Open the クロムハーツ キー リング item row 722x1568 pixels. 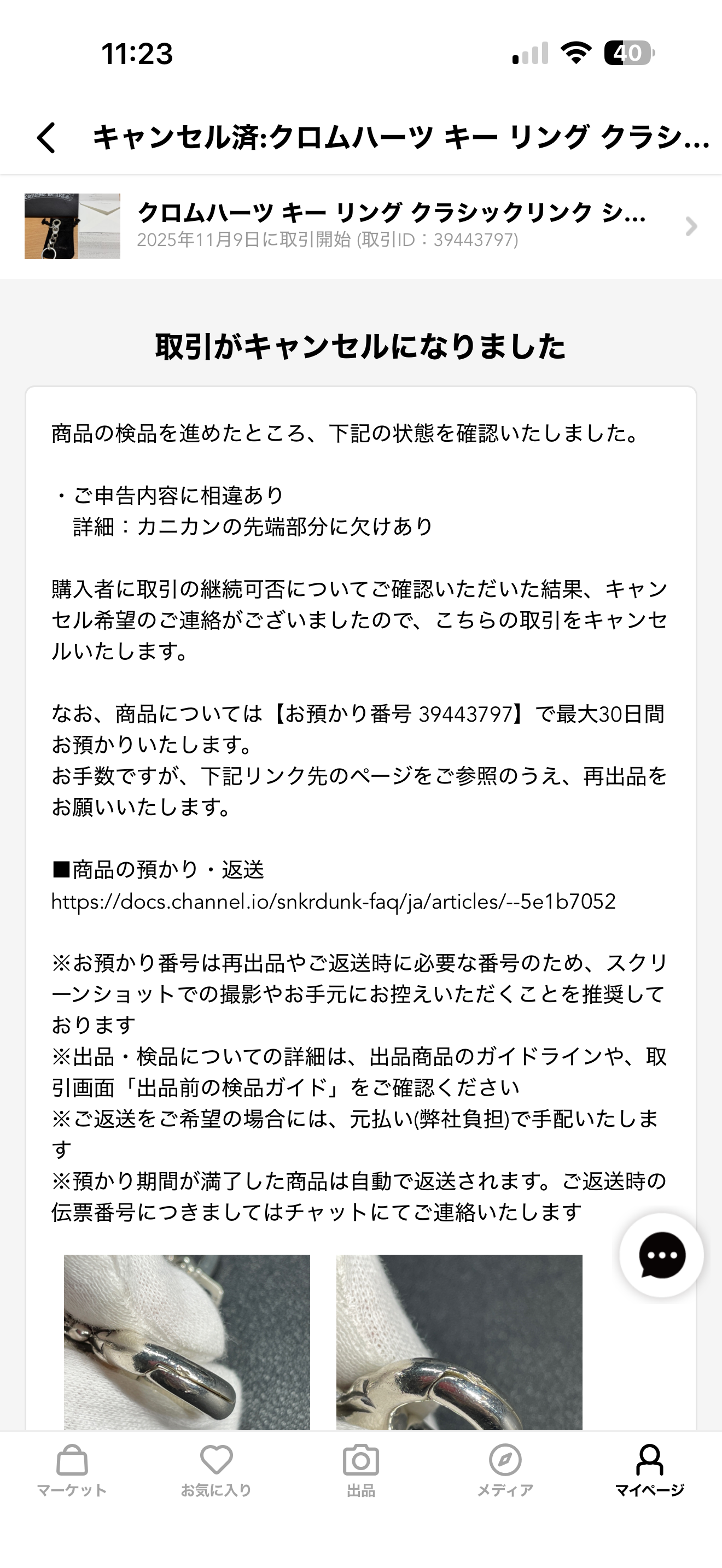[361, 226]
